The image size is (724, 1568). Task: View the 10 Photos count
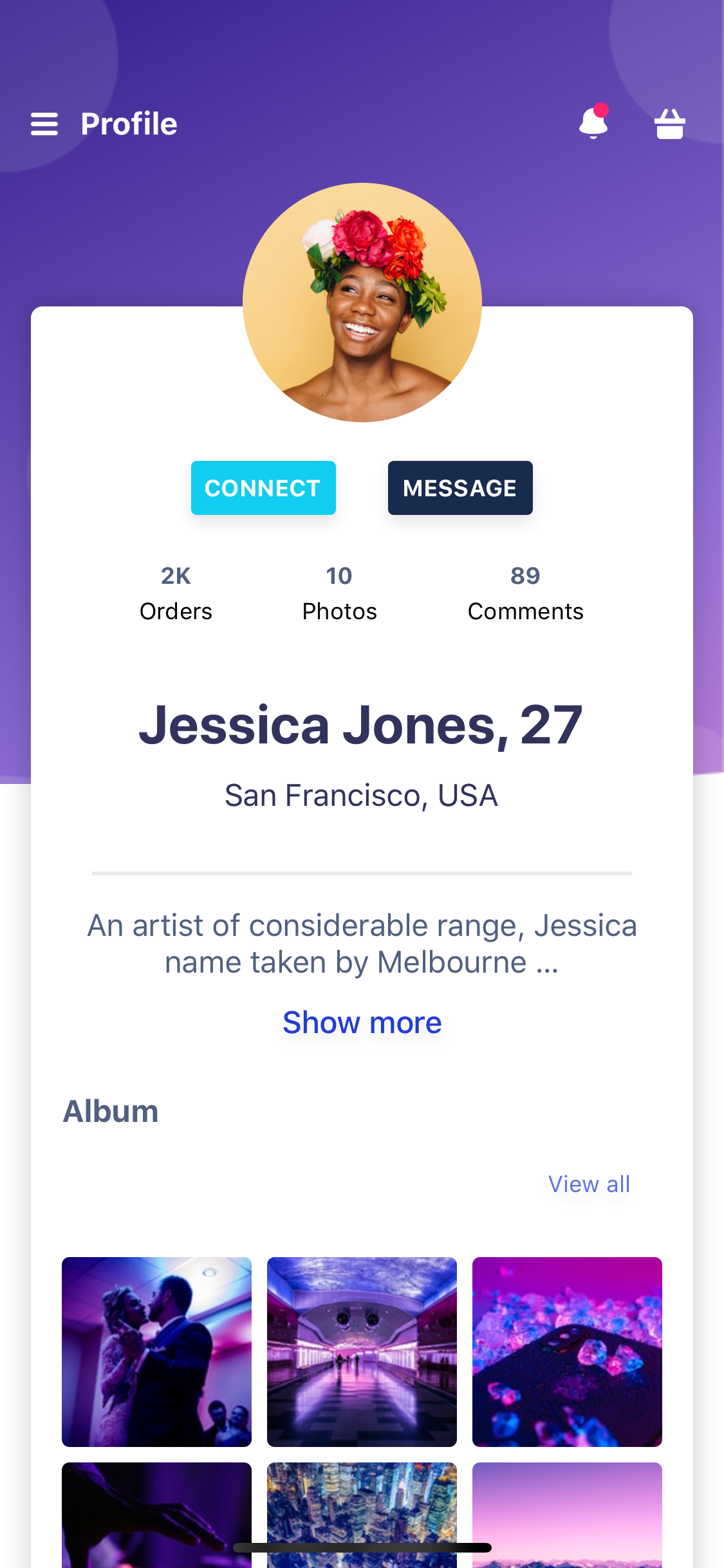[x=339, y=592]
